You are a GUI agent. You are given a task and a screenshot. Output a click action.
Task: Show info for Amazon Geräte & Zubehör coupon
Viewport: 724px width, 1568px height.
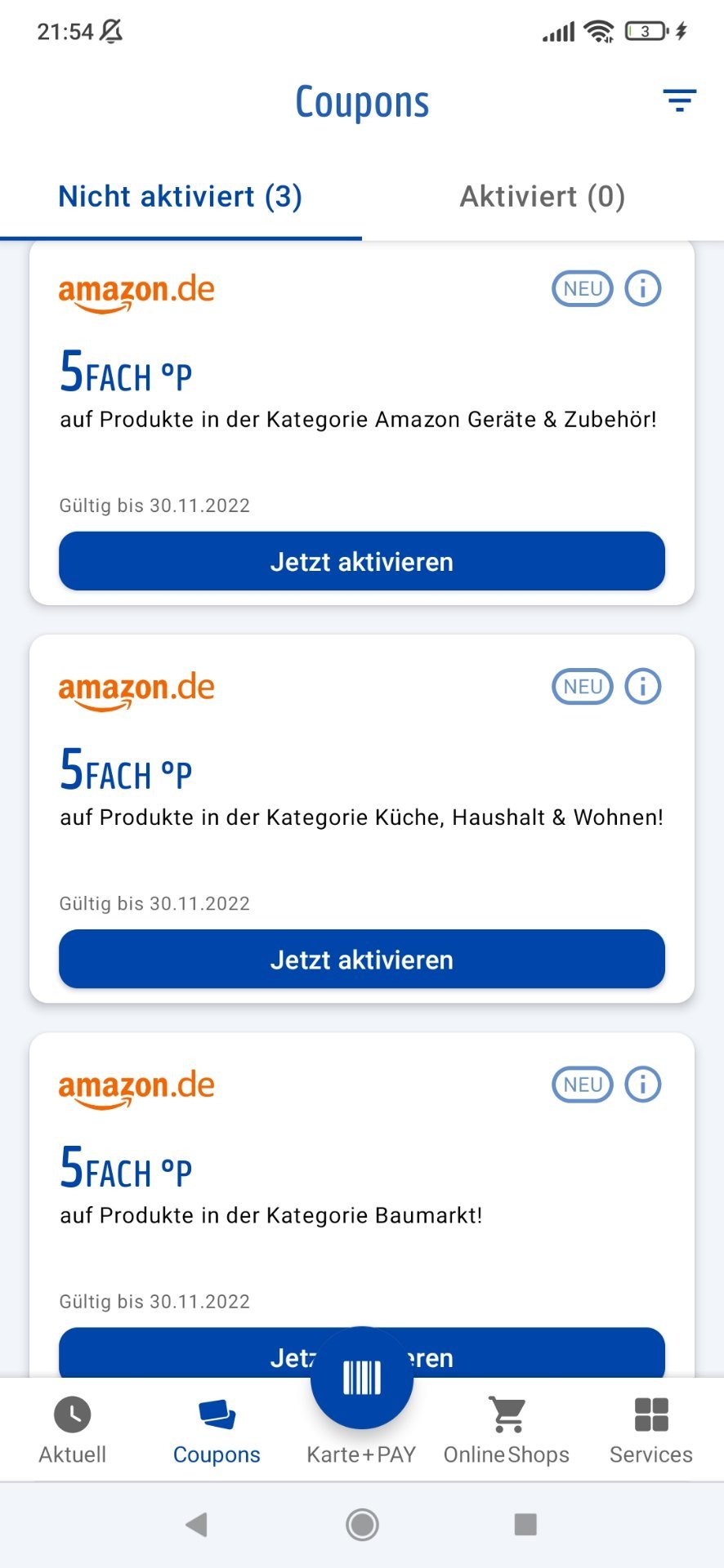tap(643, 288)
